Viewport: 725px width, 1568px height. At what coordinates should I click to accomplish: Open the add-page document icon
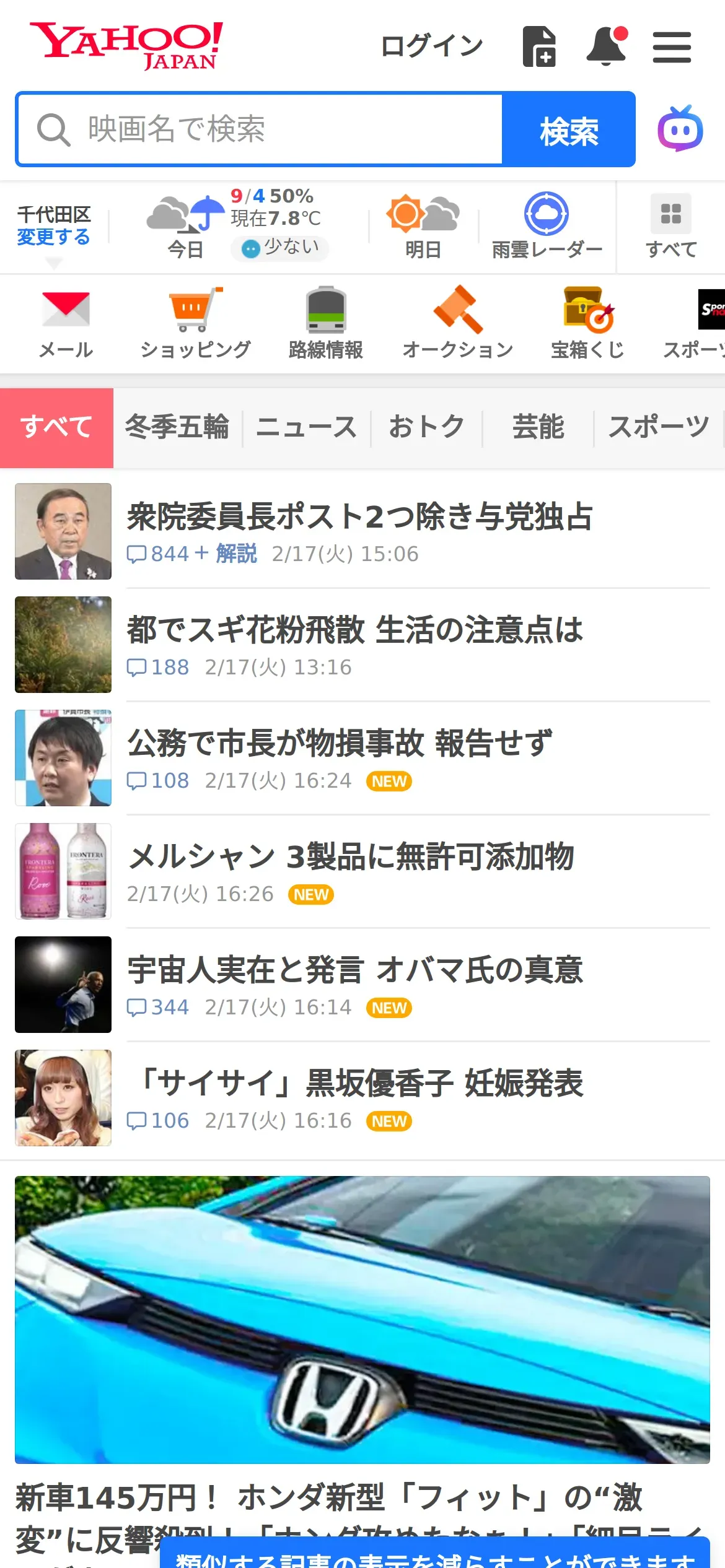pos(539,46)
